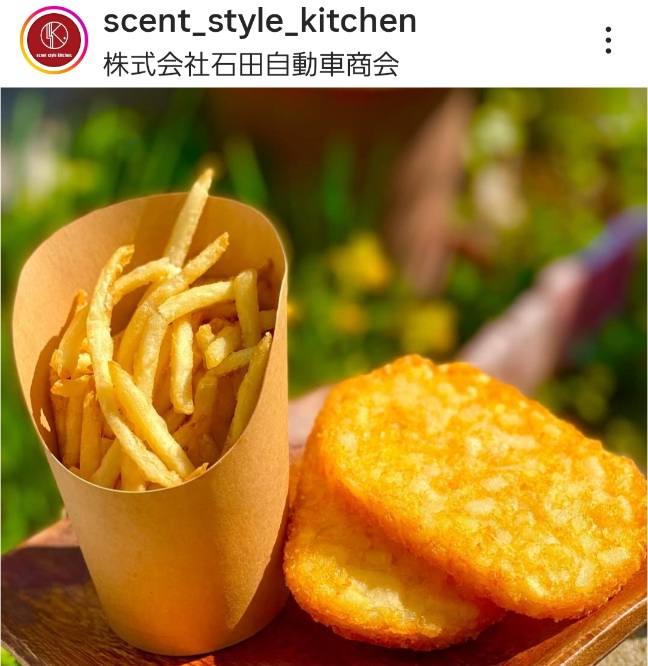This screenshot has height=666, width=648.
Task: Open the 株式会社石田自動車商会 location link
Action: tap(251, 65)
